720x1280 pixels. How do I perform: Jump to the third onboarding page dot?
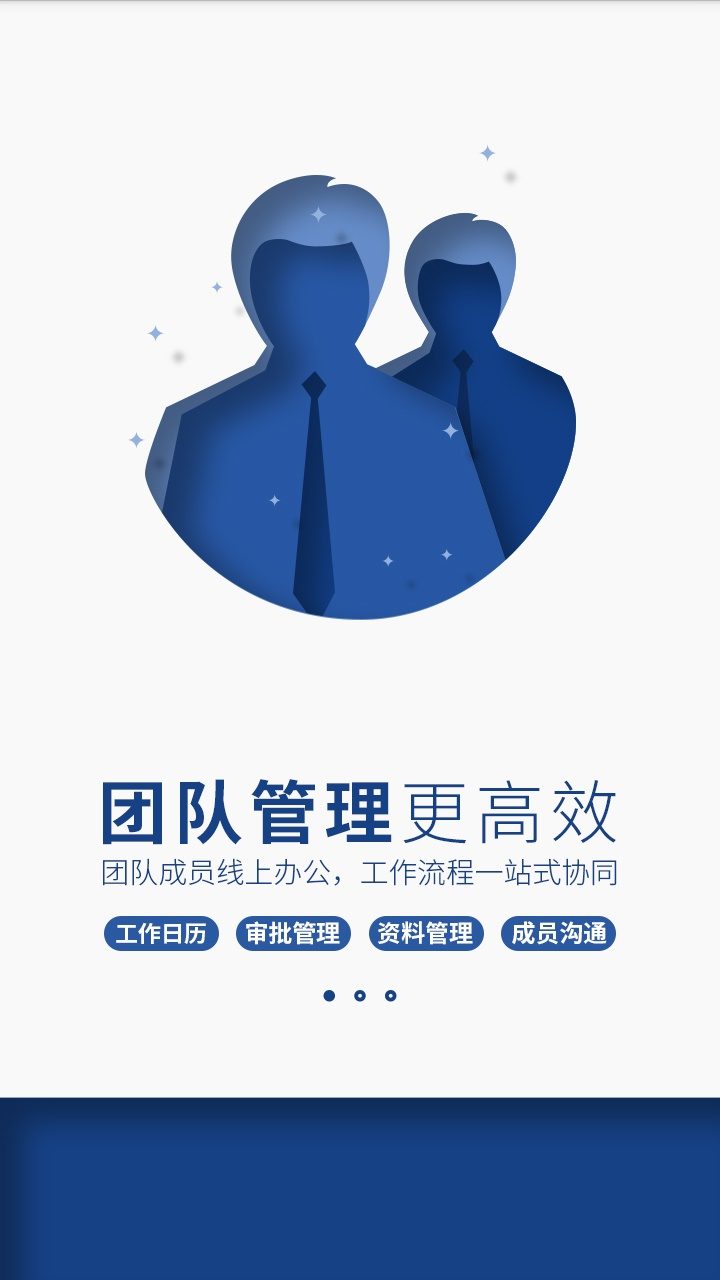(x=391, y=995)
